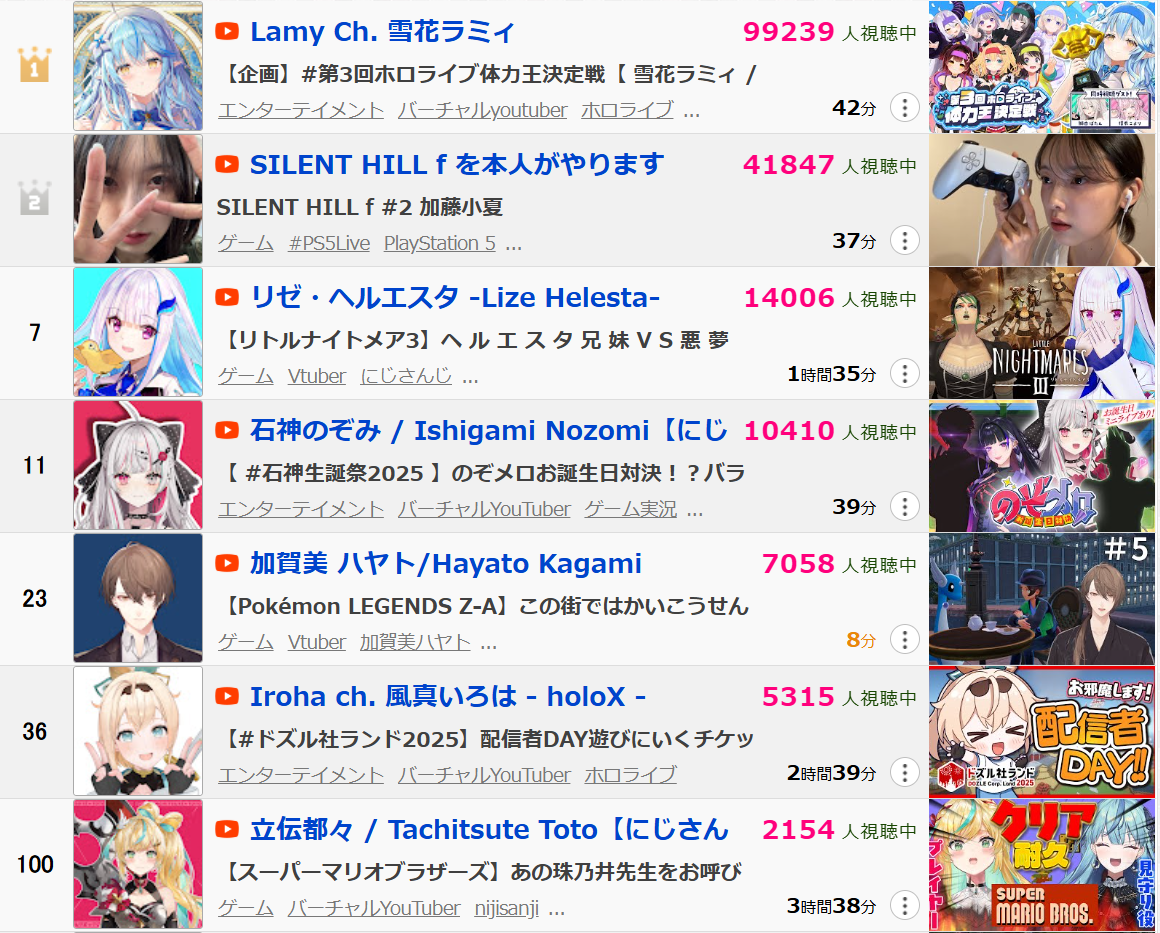Tap the ゲーム実況 tag
Image resolution: width=1160 pixels, height=933 pixels.
click(x=630, y=509)
